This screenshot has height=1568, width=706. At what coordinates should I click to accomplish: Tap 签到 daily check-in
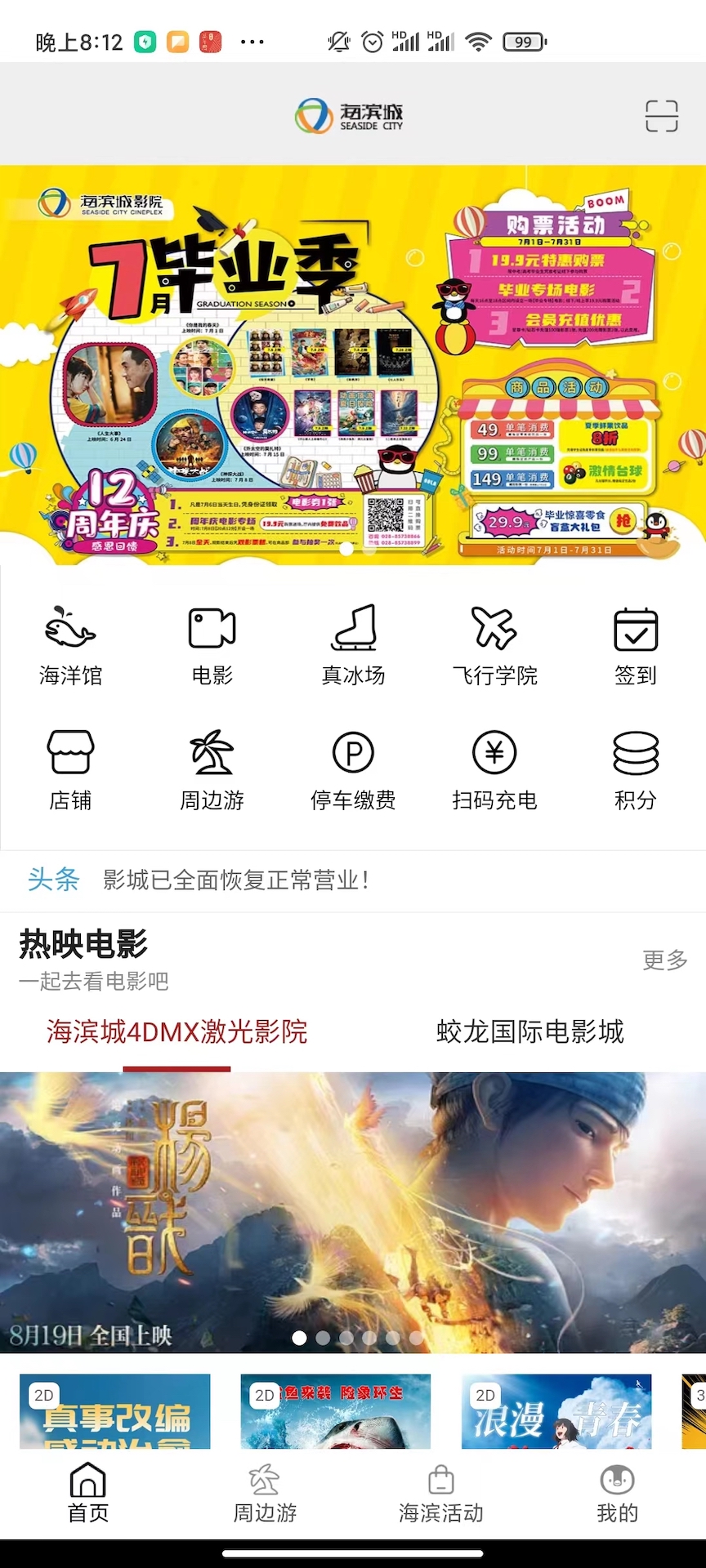pos(635,644)
